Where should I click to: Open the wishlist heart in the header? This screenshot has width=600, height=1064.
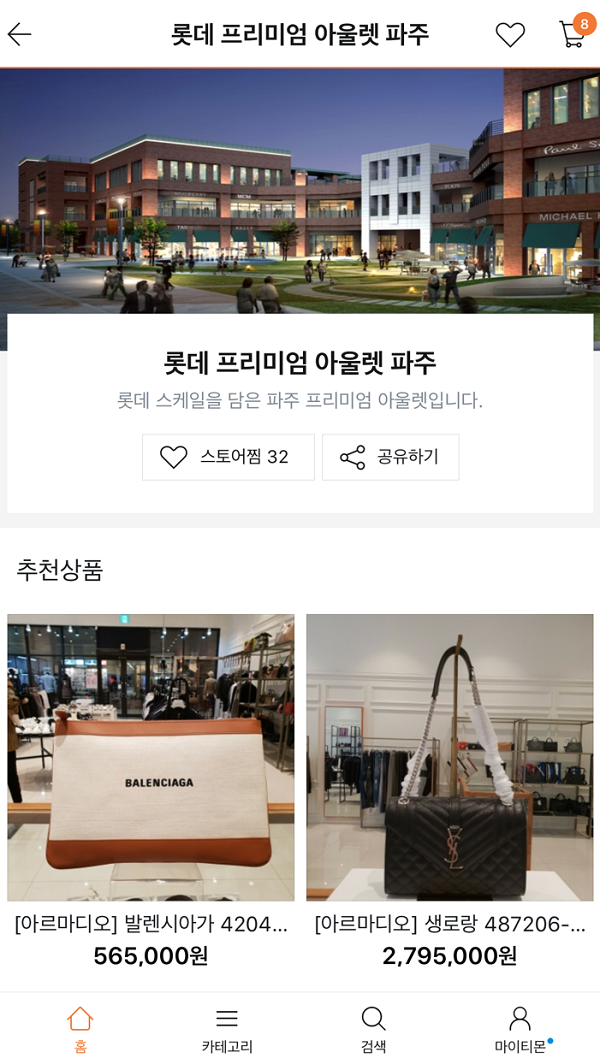pyautogui.click(x=510, y=35)
